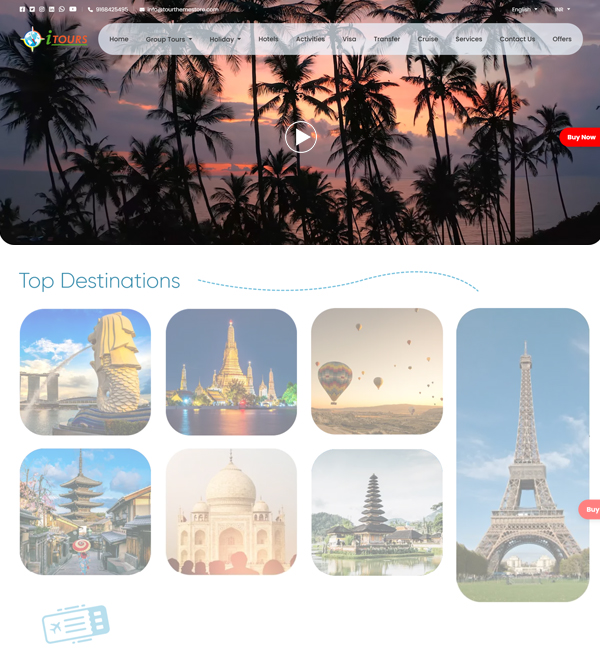The width and height of the screenshot is (600, 660).
Task: Tap the red Buy Now button
Action: (580, 137)
